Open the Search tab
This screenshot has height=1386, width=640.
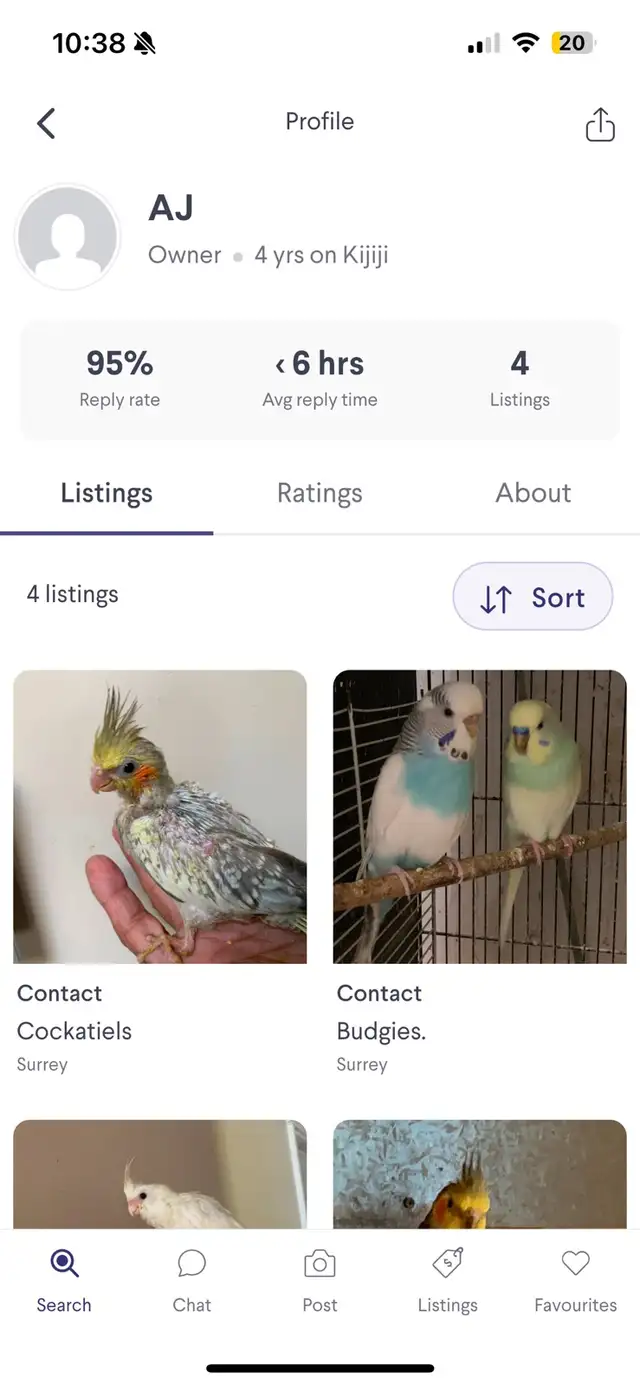click(64, 1281)
